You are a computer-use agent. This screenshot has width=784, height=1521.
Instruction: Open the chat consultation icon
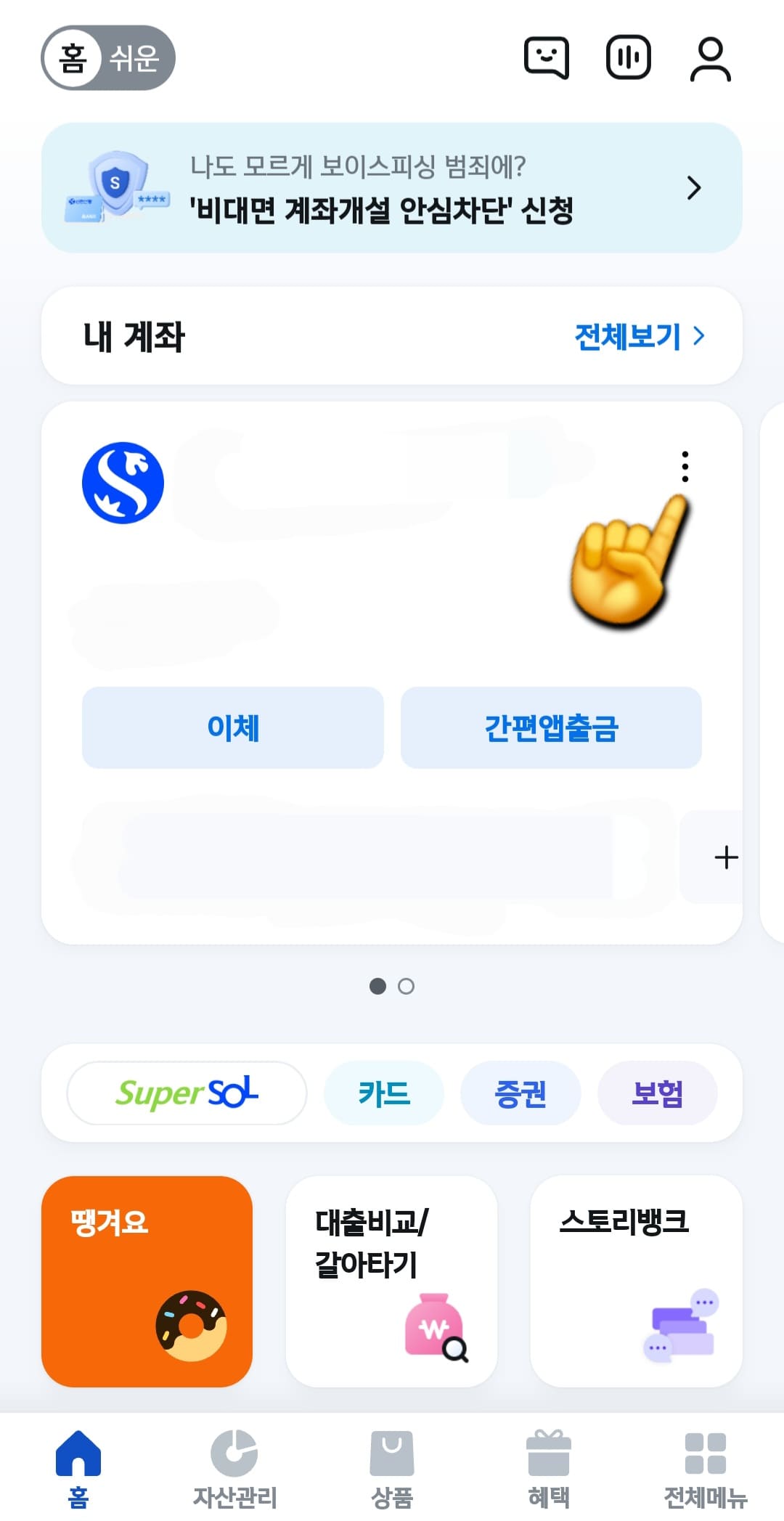pyautogui.click(x=546, y=57)
